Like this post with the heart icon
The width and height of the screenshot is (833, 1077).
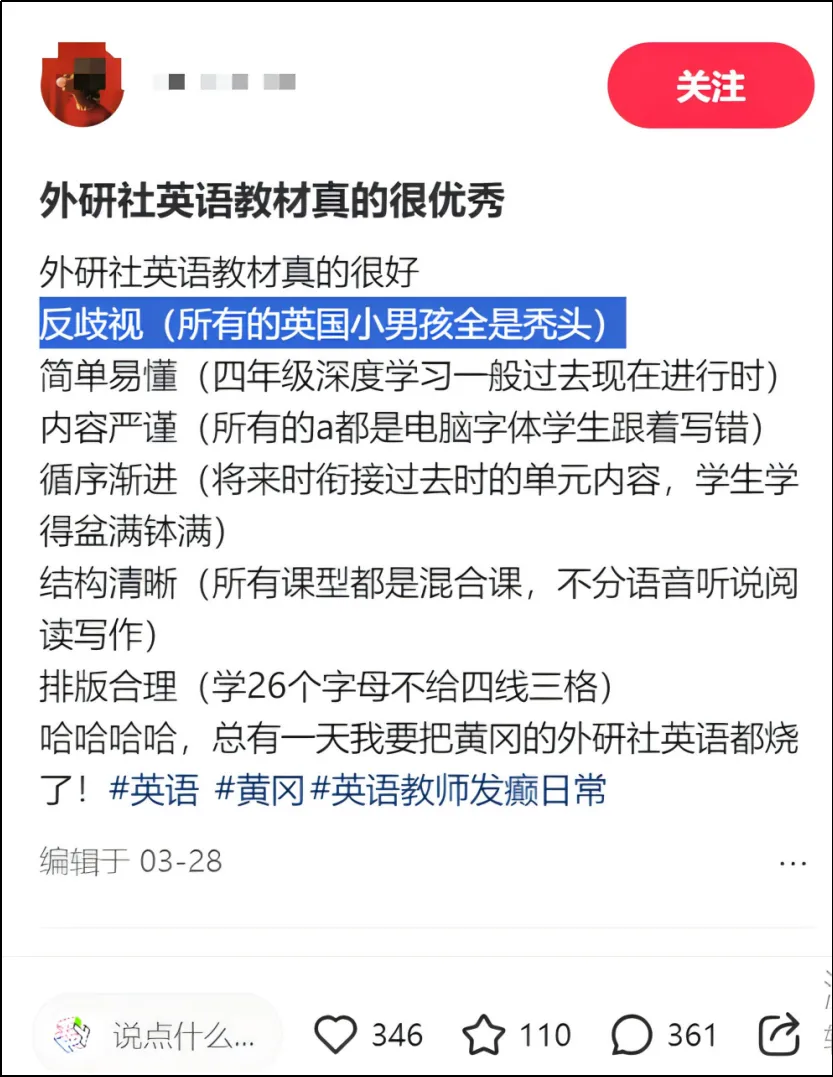pos(336,1034)
